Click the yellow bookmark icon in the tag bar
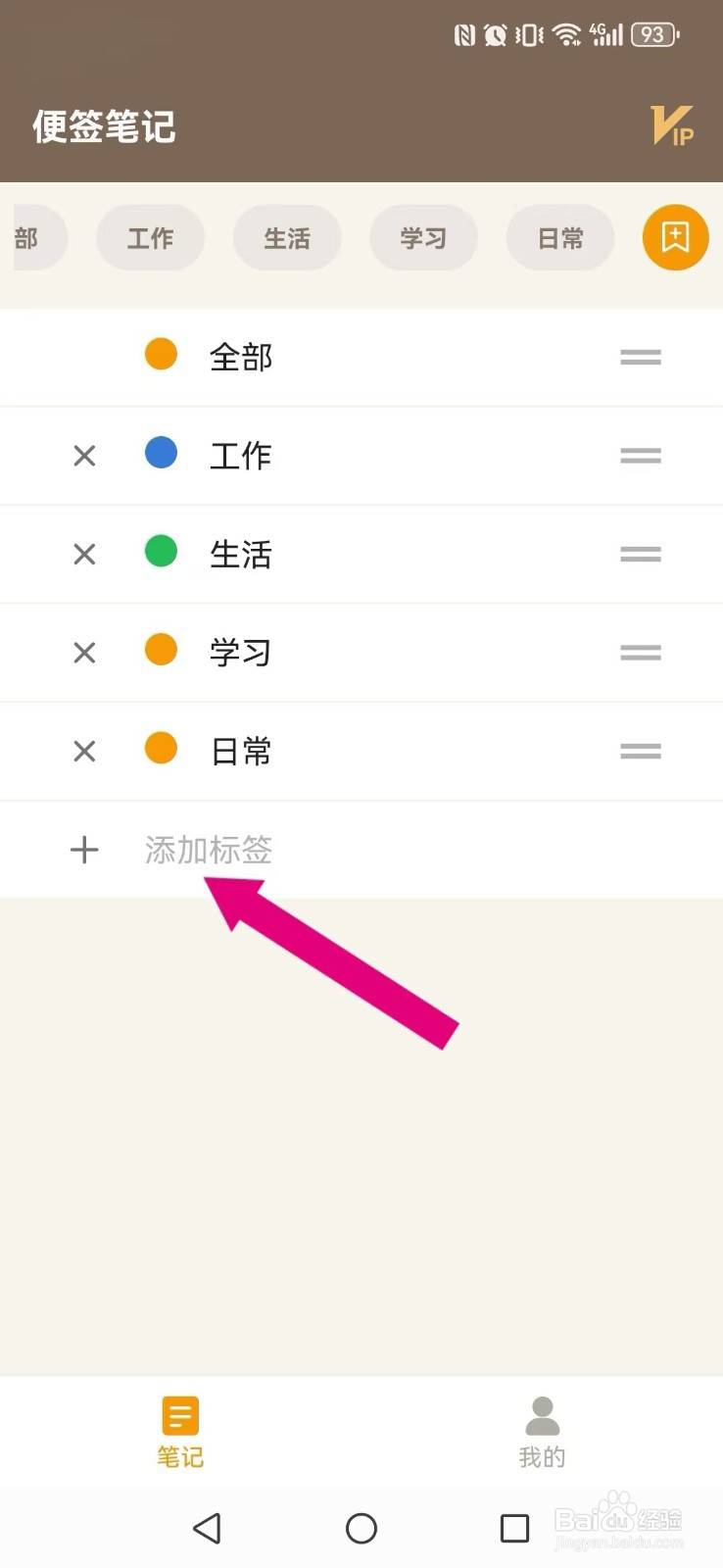 pyautogui.click(x=674, y=237)
